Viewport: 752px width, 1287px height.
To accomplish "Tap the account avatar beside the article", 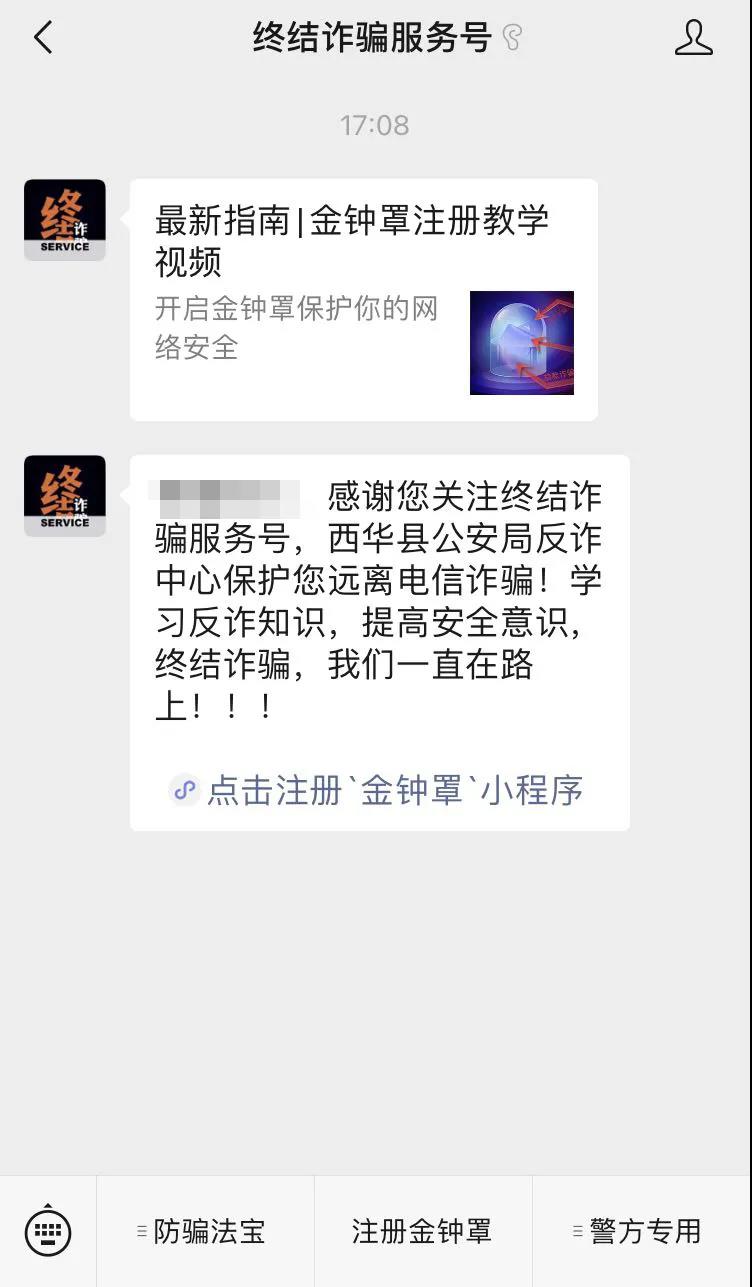I will tap(65, 220).
